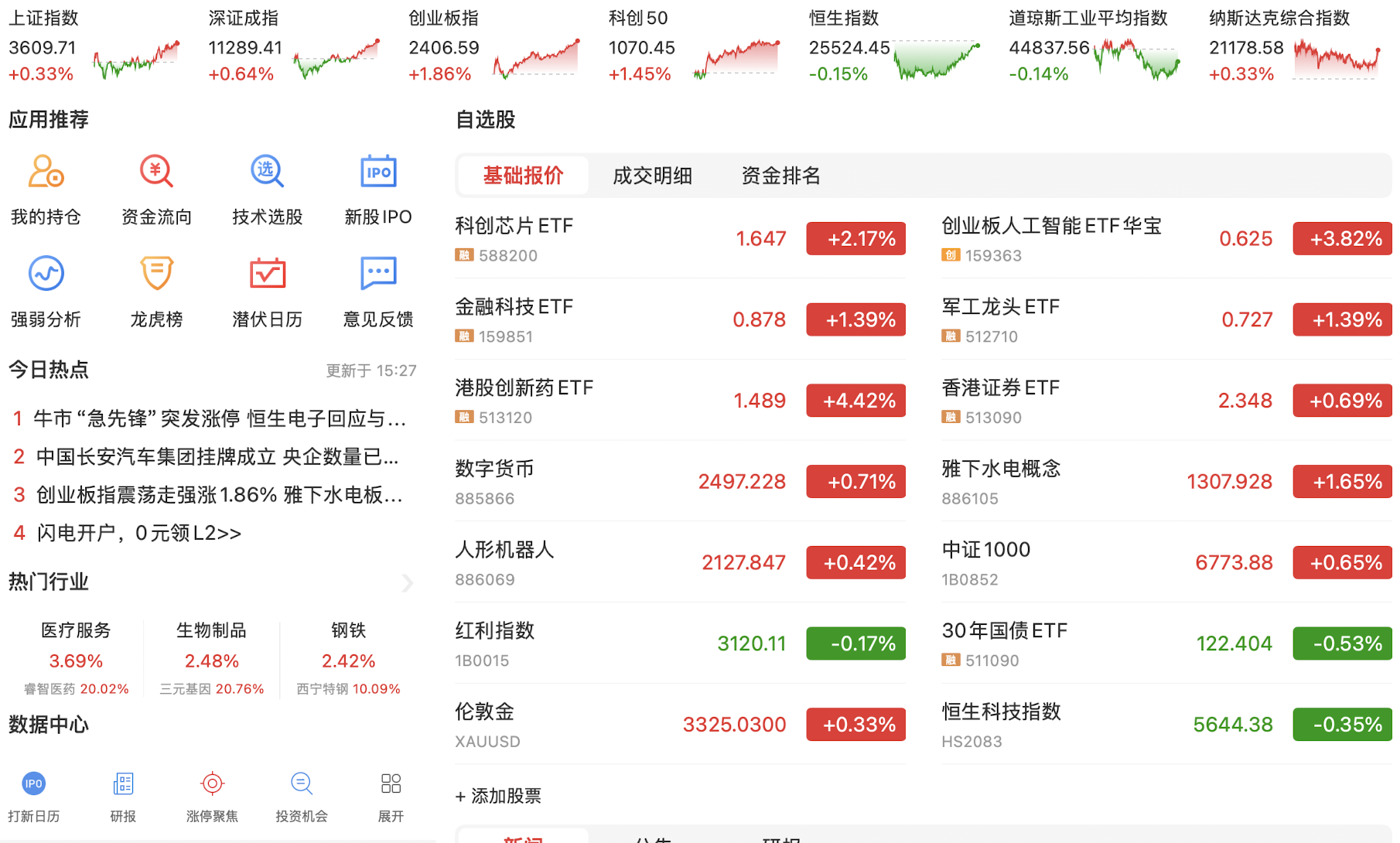Open 科创芯片ETF stock row

tap(679, 239)
